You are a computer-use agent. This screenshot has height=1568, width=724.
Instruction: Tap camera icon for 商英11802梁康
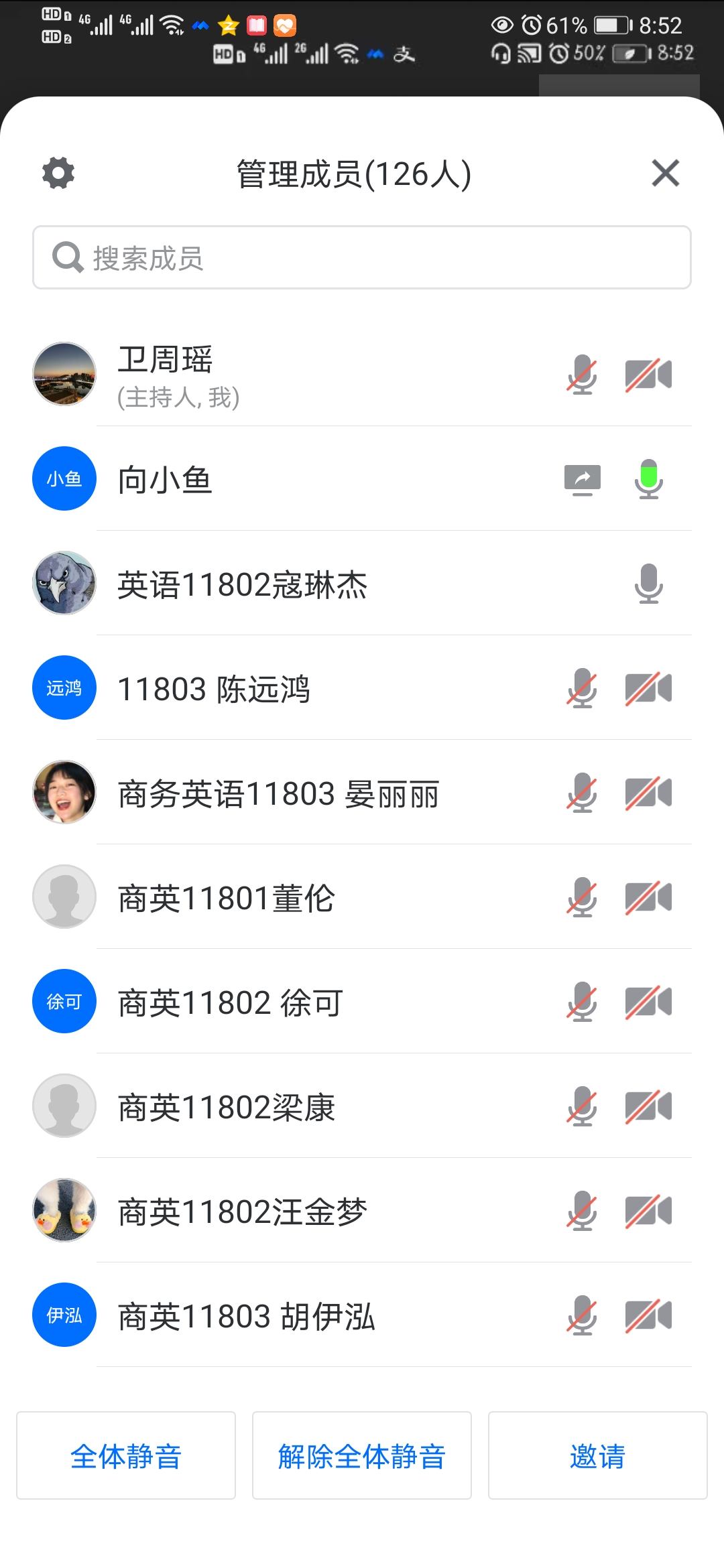(x=648, y=1107)
